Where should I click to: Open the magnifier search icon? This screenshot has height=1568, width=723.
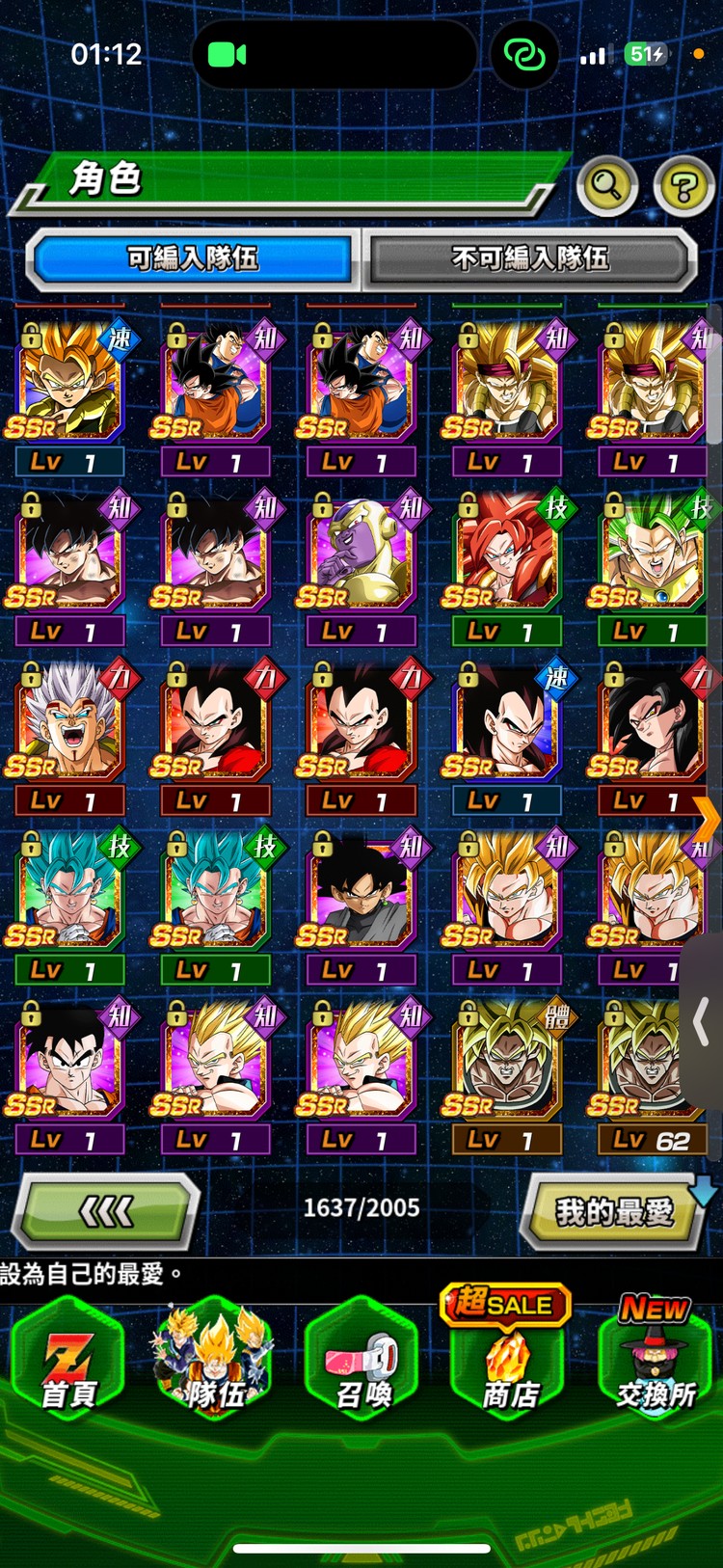pyautogui.click(x=606, y=184)
